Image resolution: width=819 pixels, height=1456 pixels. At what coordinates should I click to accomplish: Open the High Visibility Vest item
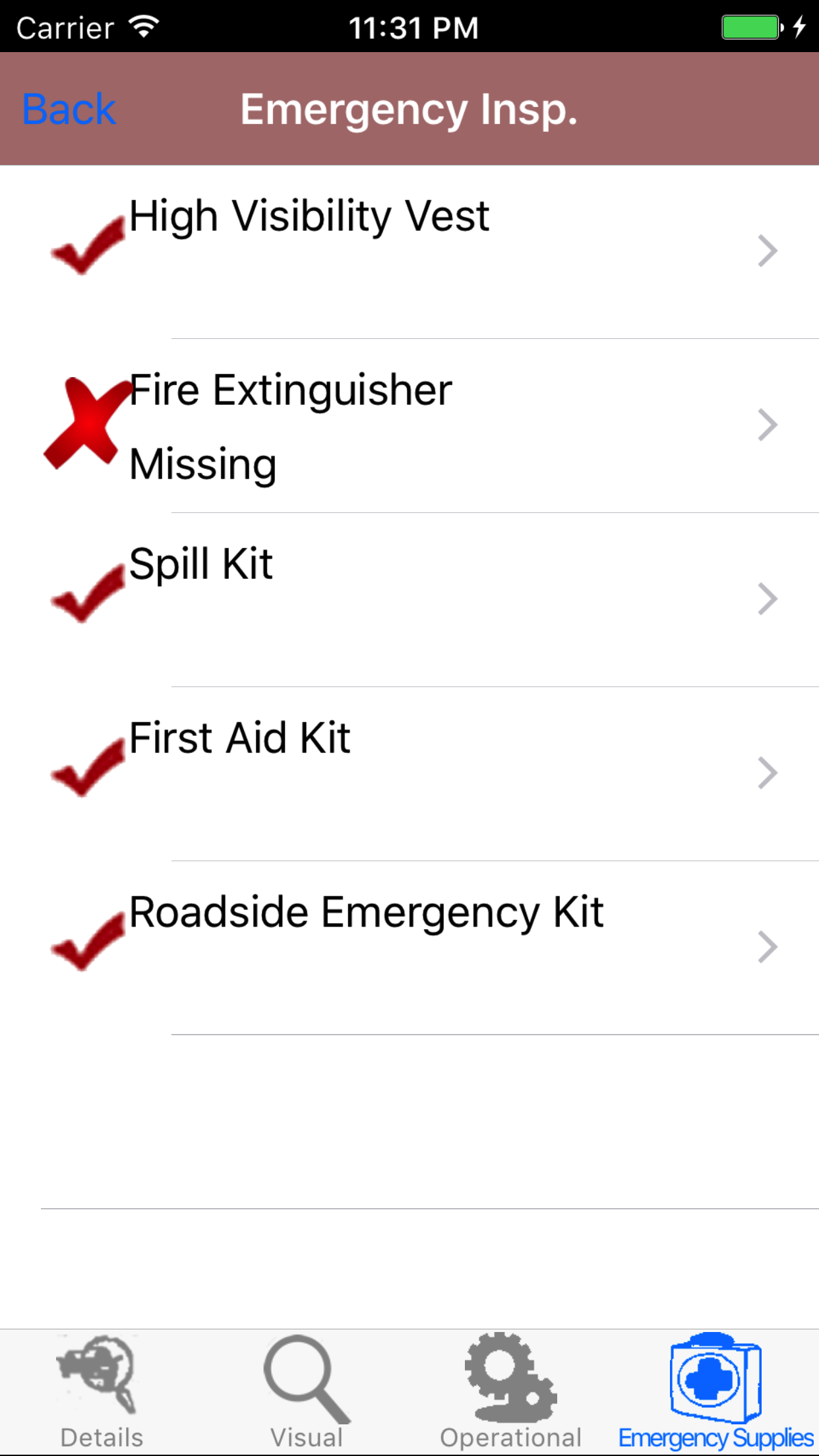(x=409, y=251)
